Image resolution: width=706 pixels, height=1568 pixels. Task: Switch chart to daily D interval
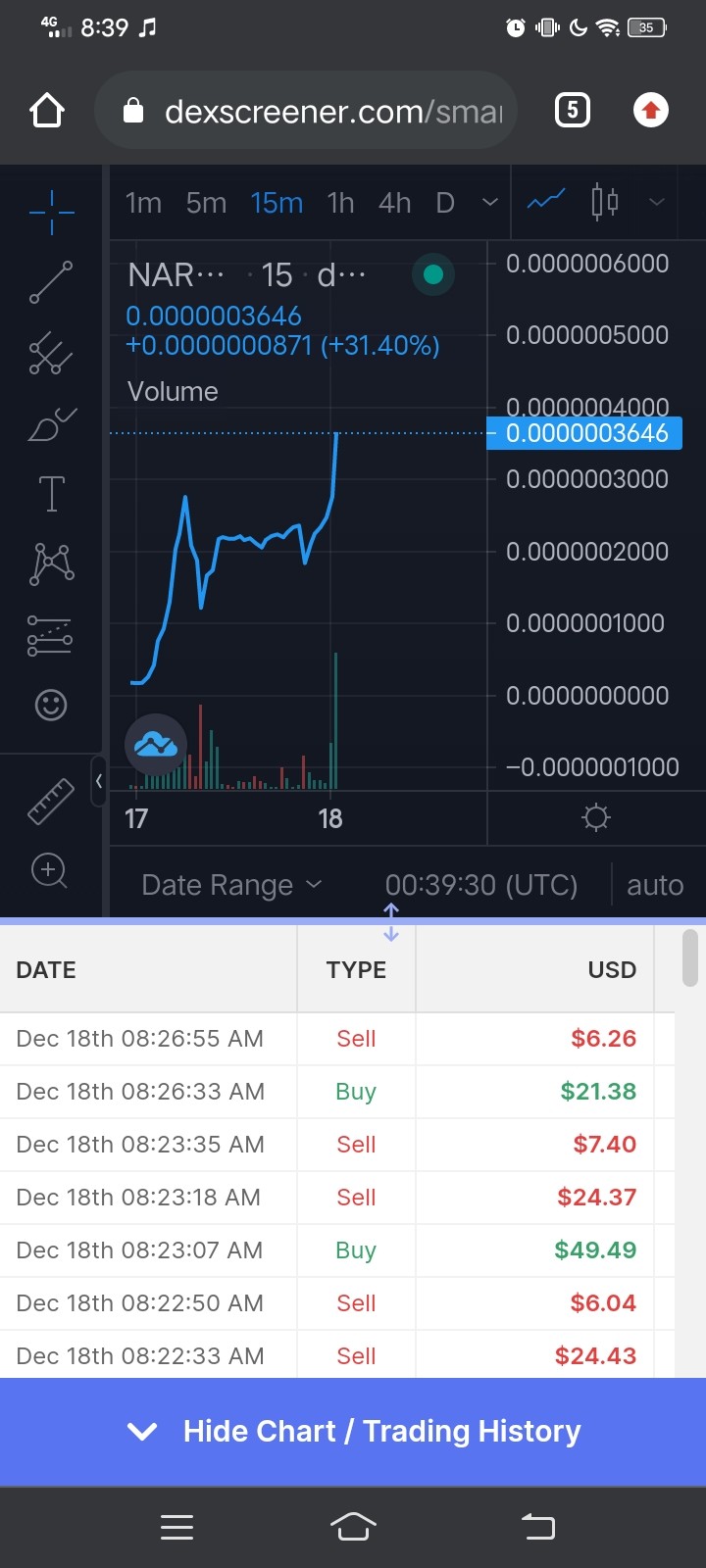click(445, 203)
